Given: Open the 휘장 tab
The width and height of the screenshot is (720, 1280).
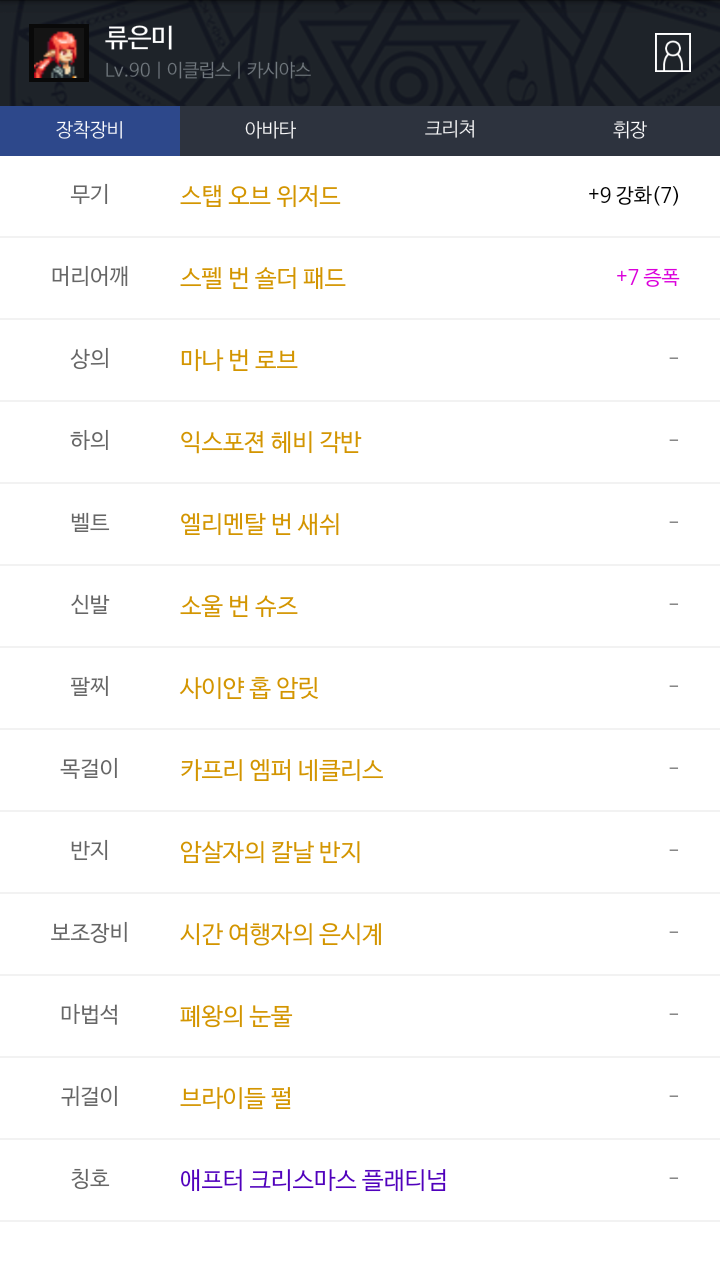Looking at the screenshot, I should point(630,130).
